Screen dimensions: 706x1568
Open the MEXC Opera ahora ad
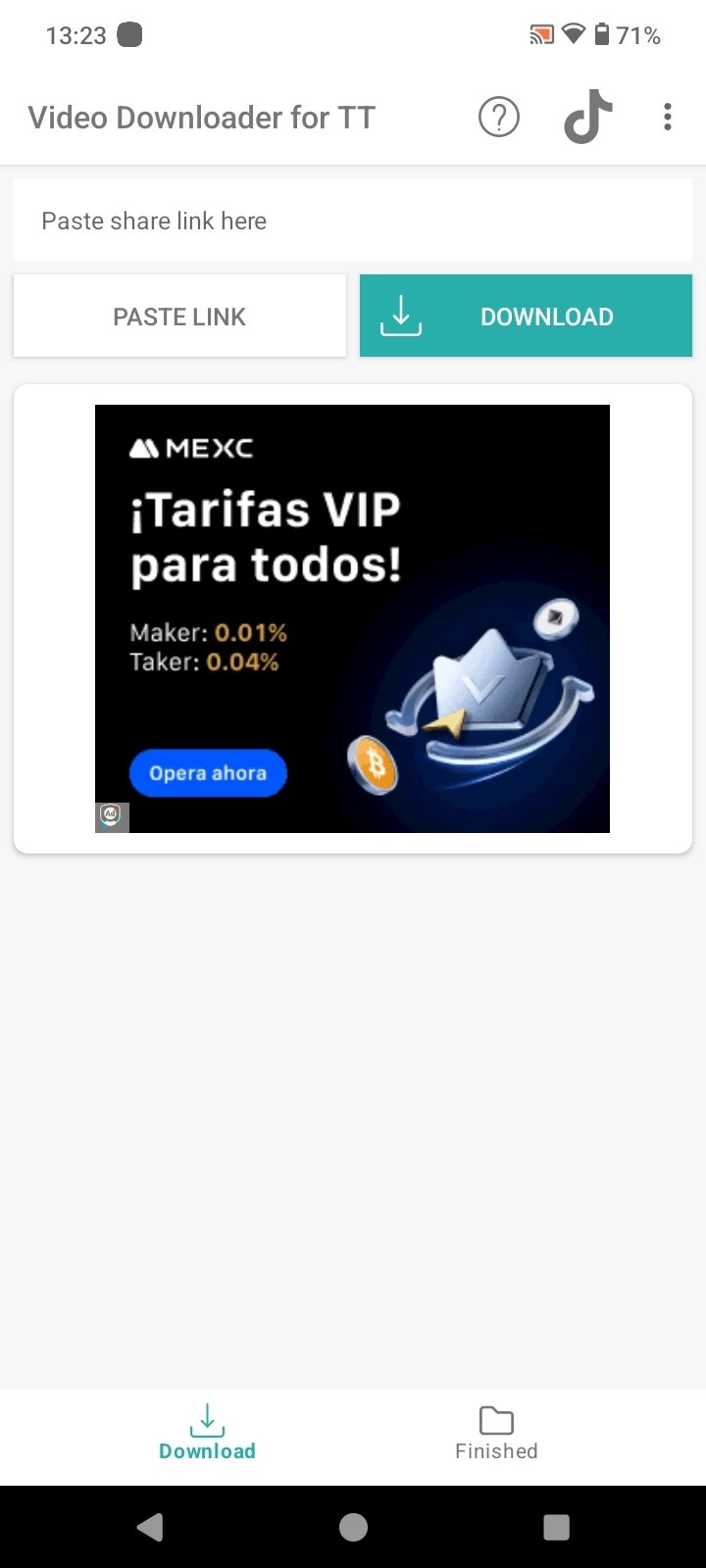208,773
